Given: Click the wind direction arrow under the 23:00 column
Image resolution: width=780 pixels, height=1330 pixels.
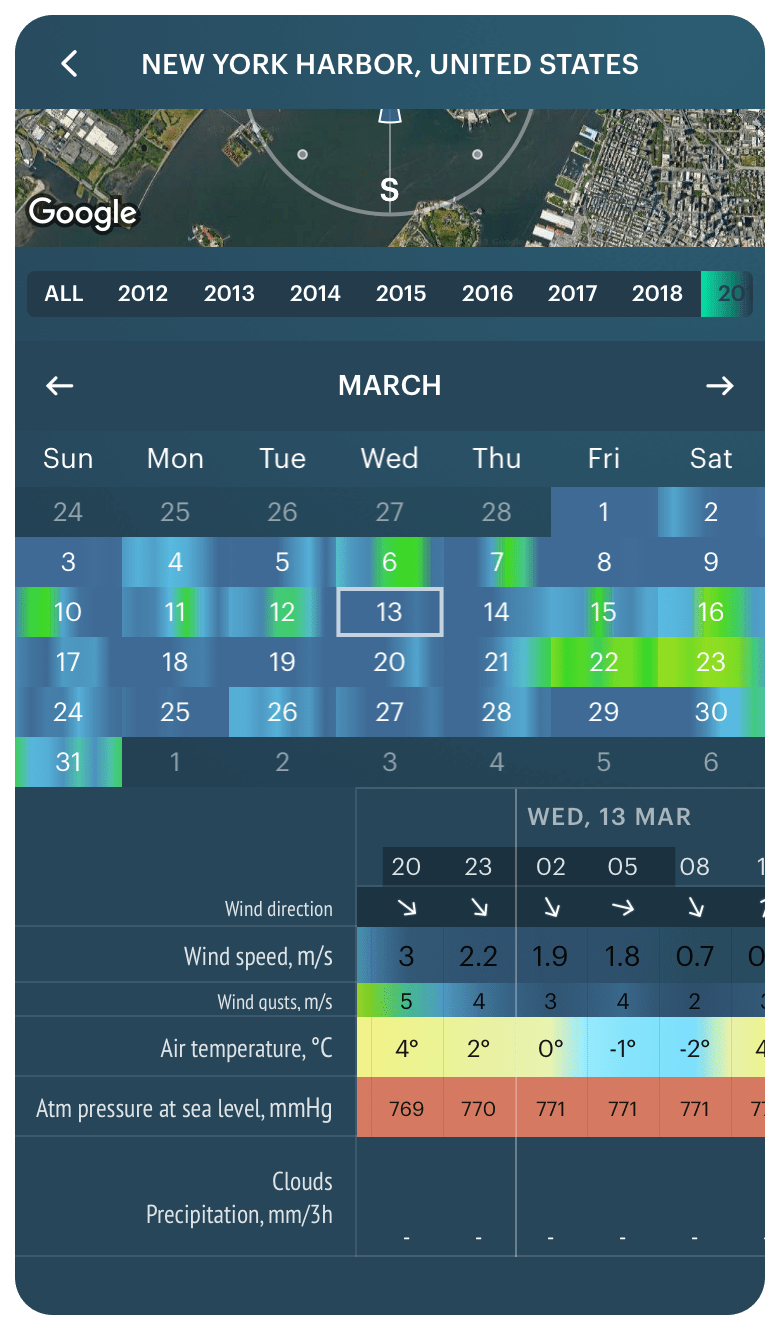Looking at the screenshot, I should click(478, 907).
